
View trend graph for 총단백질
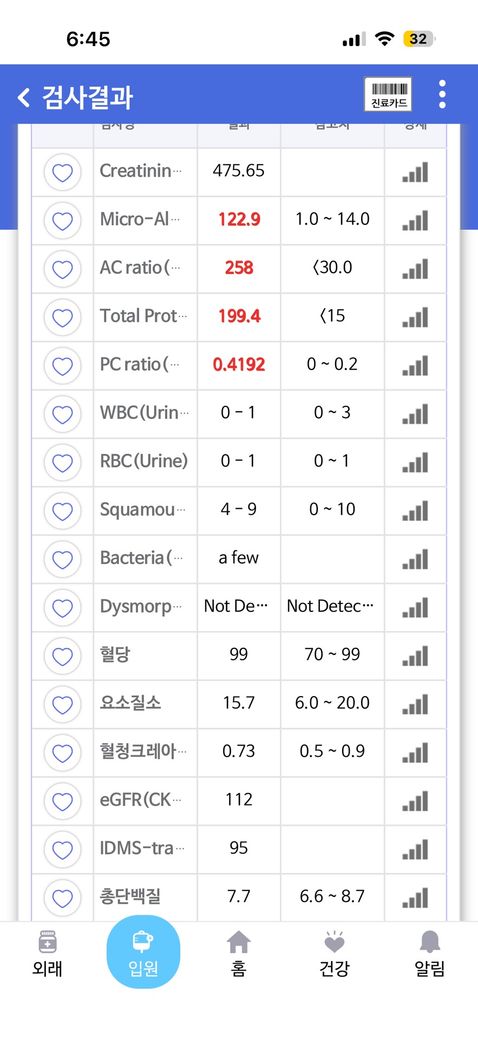tap(415, 898)
